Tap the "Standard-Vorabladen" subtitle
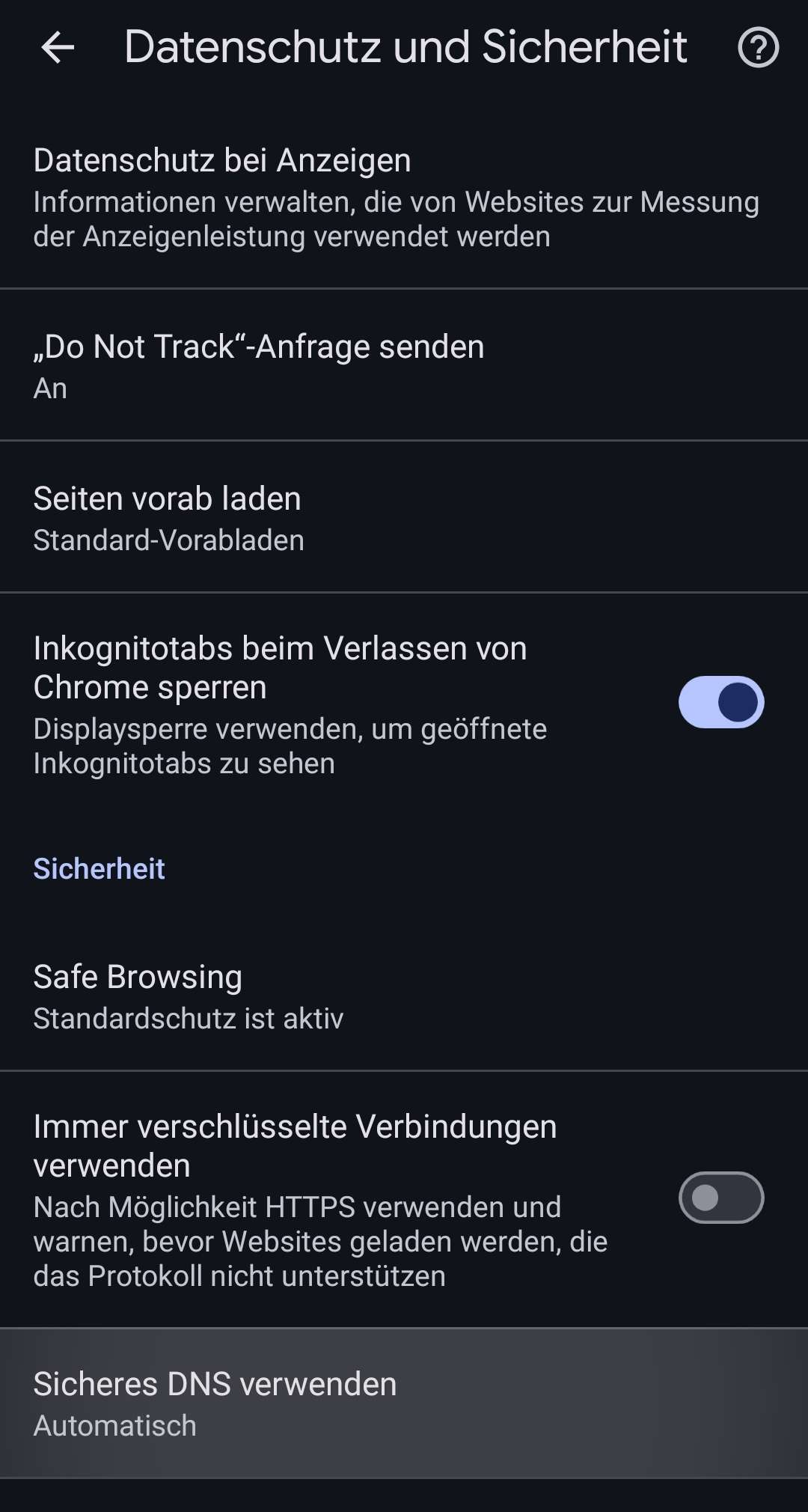Screen dimensions: 808x1512 coord(168,539)
